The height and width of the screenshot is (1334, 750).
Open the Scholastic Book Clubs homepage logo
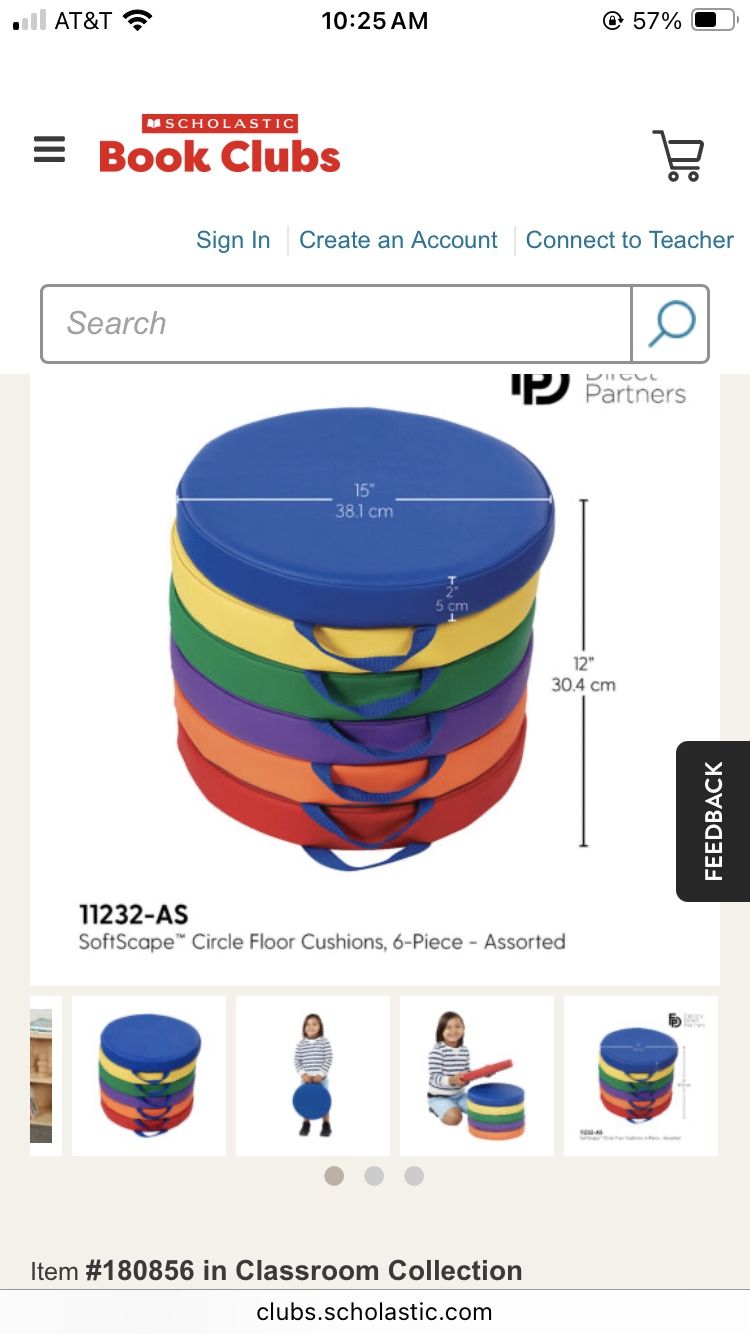[220, 145]
